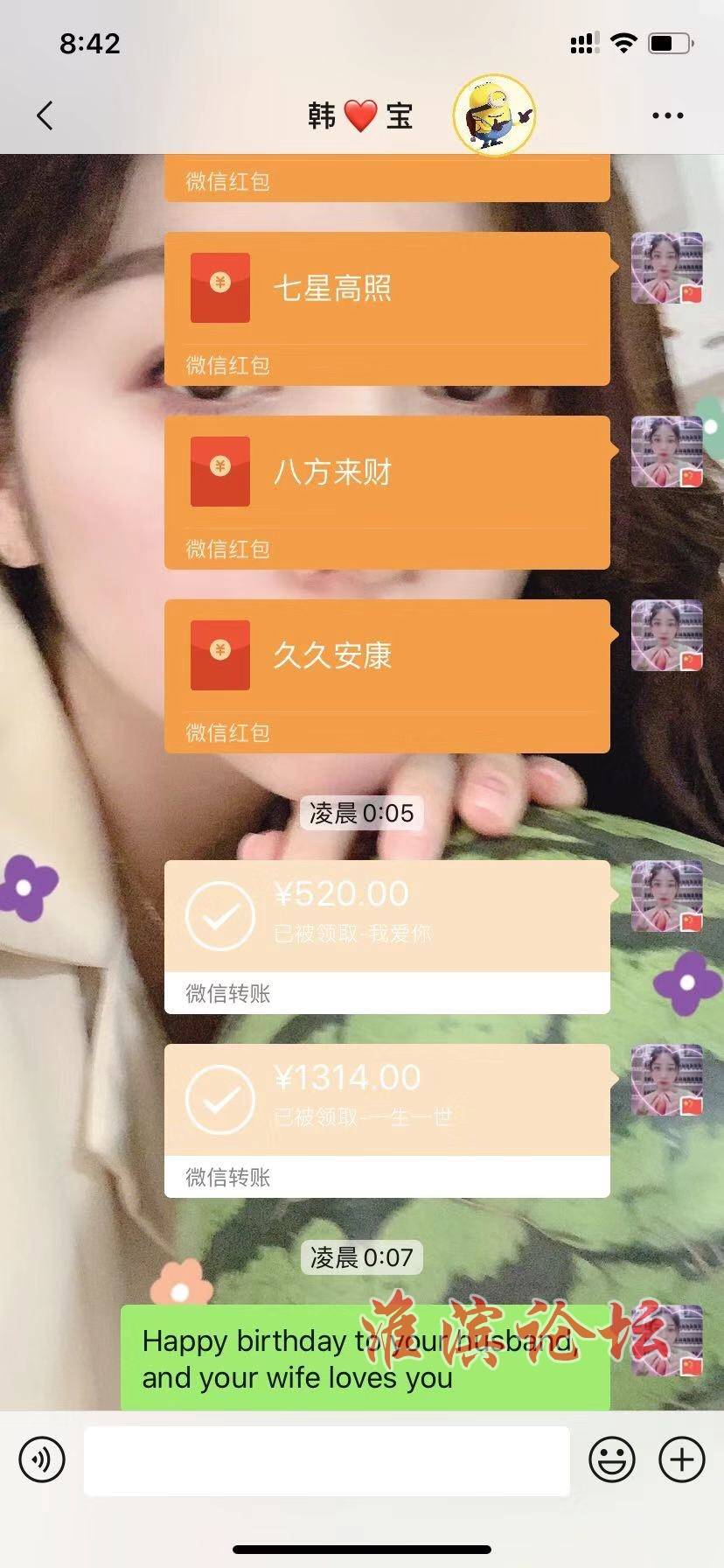This screenshot has height=1568, width=724.
Task: Open the chat options overflow menu
Action: [667, 115]
